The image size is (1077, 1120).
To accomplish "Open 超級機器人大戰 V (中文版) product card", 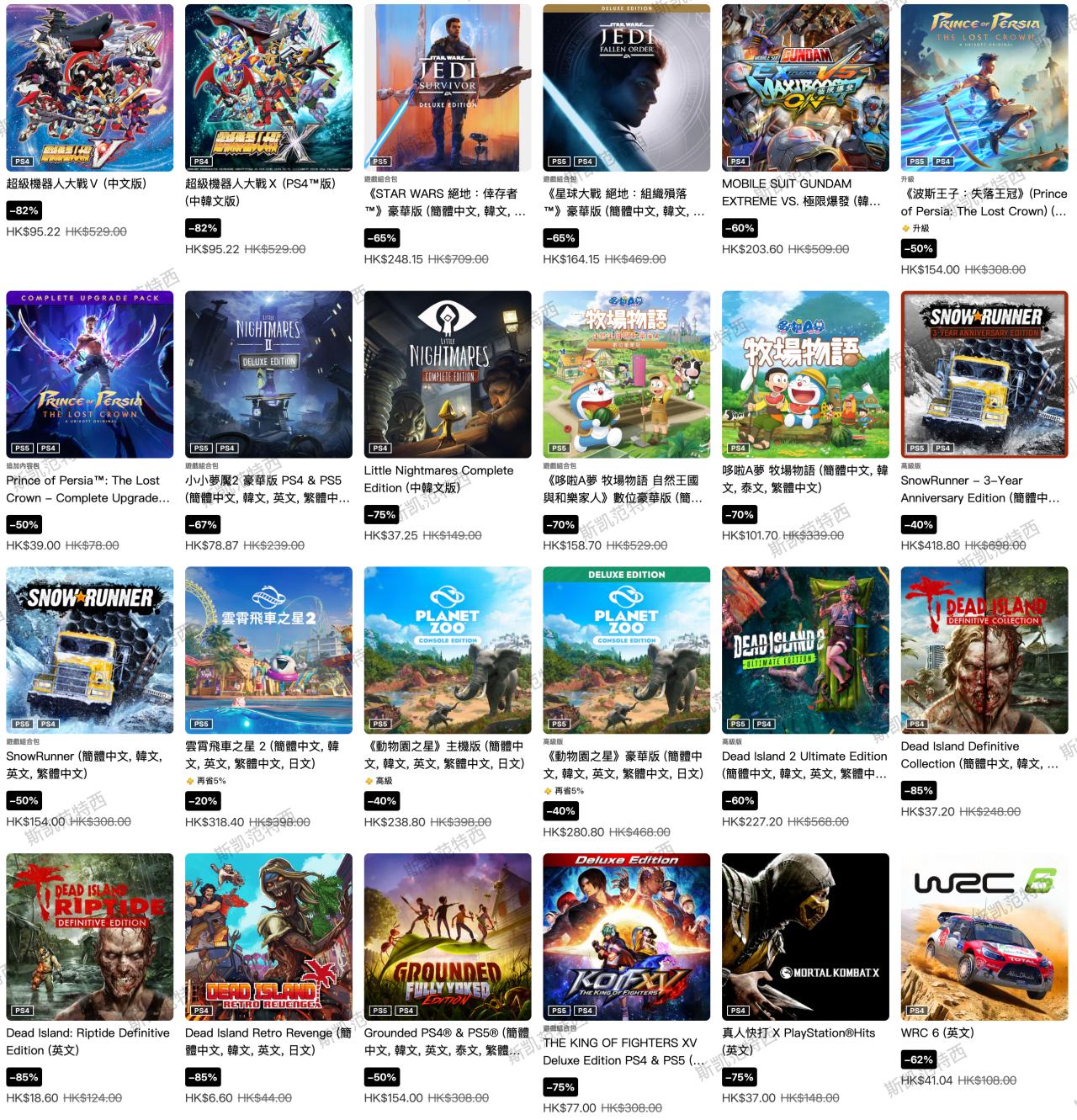I will coord(89,88).
